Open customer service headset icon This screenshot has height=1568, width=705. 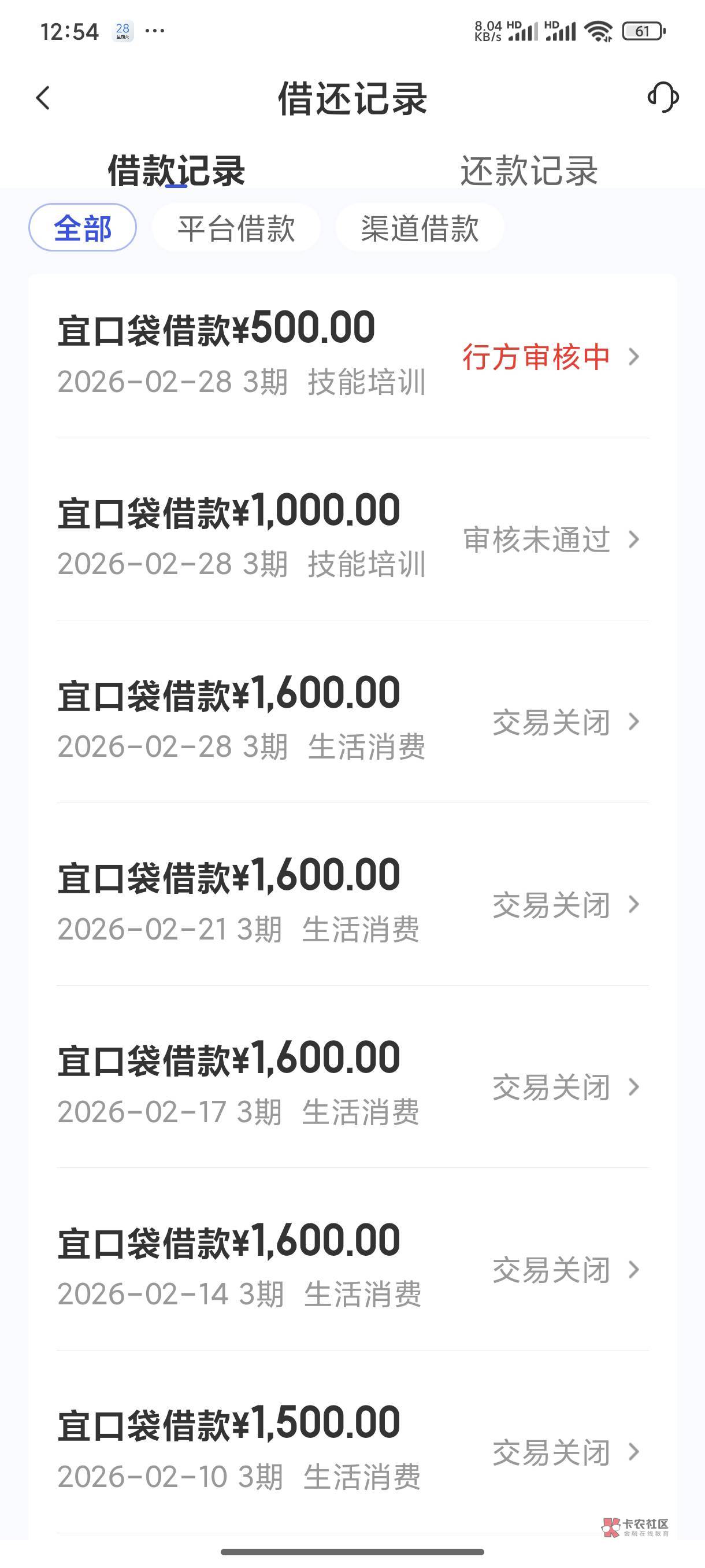(x=662, y=97)
